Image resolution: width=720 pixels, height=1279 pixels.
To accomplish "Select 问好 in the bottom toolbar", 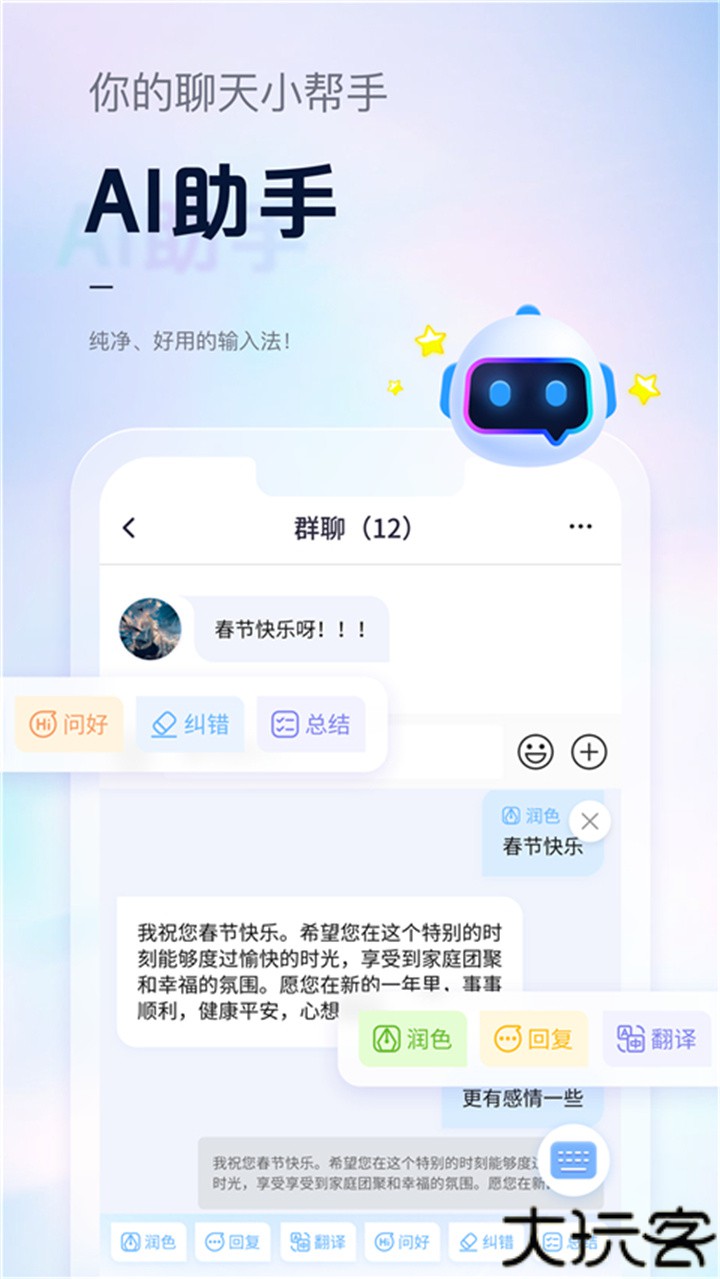I will (401, 1242).
